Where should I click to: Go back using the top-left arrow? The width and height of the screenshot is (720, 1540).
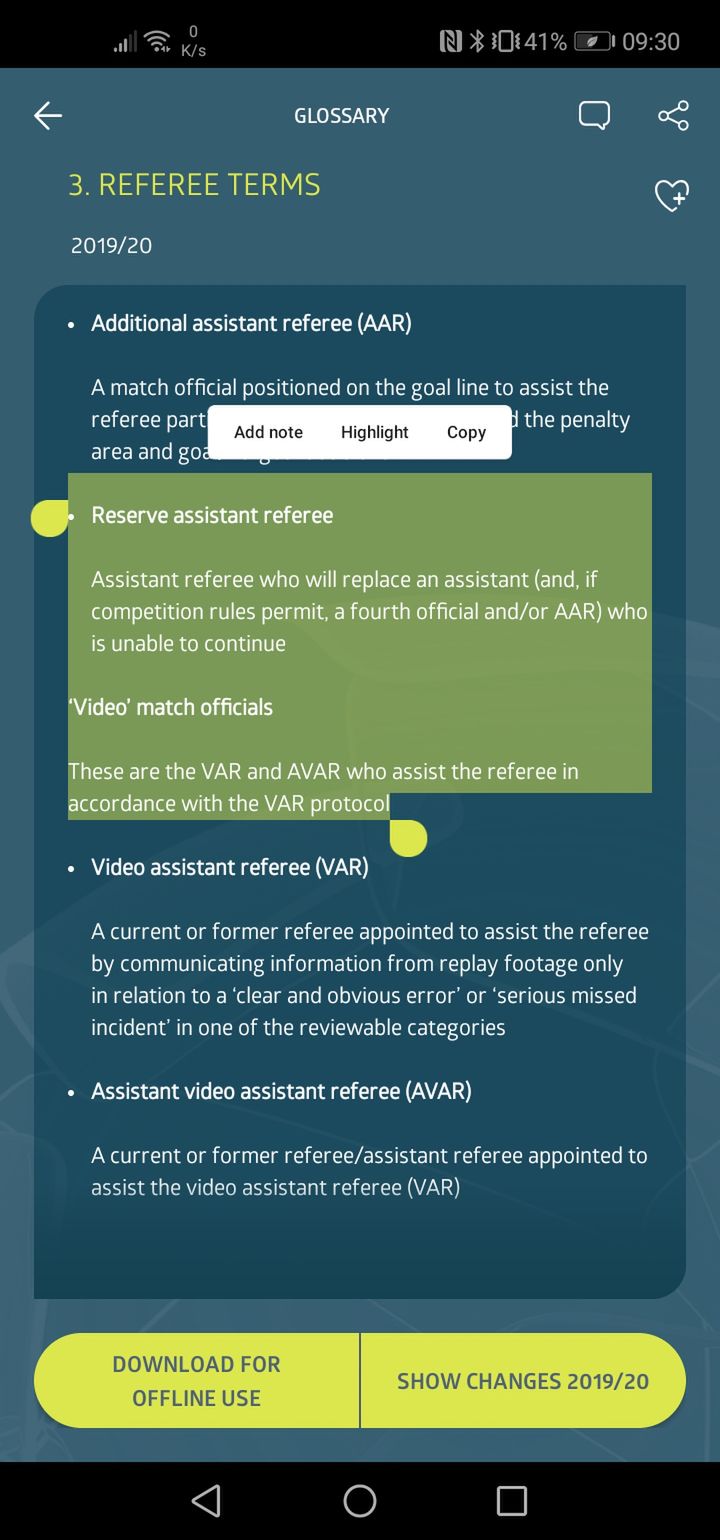[x=47, y=116]
